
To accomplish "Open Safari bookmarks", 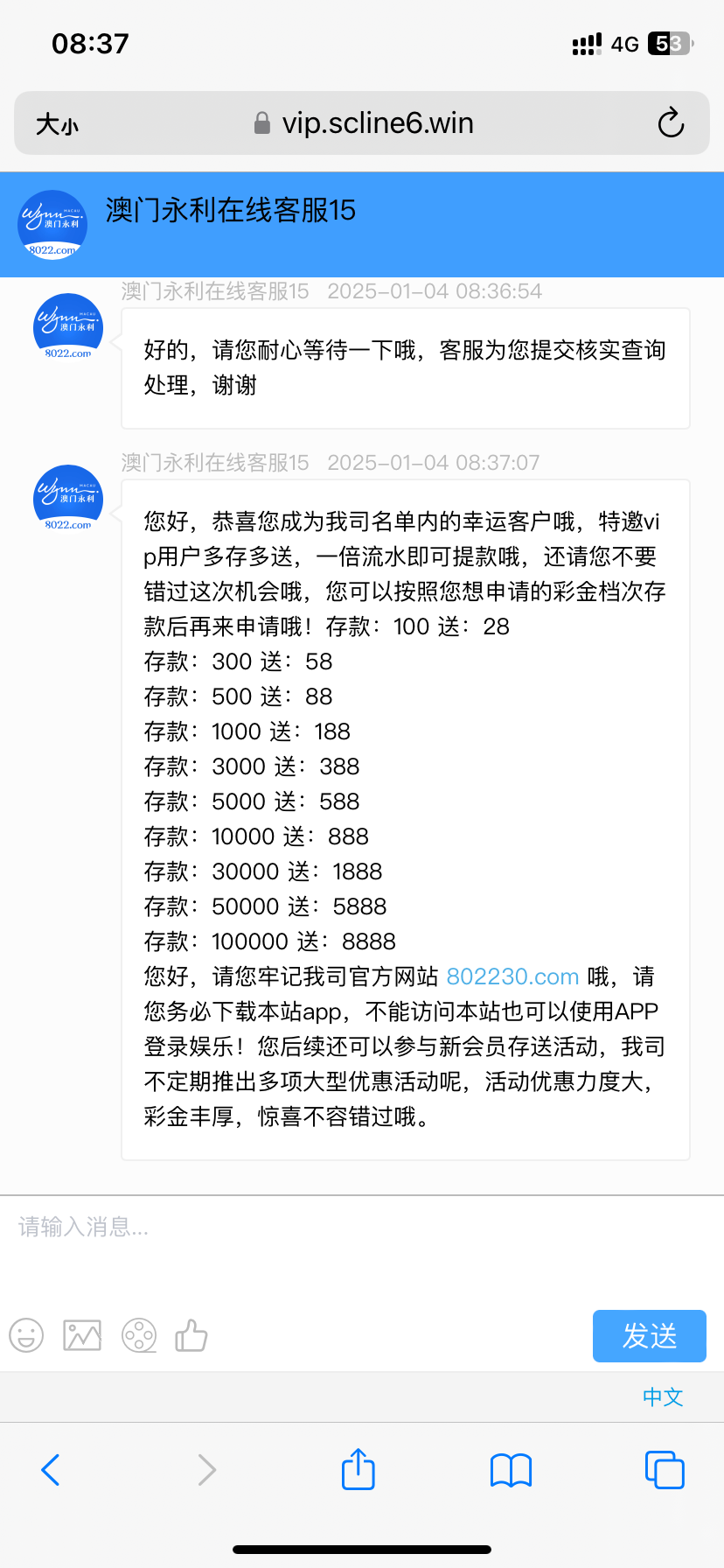I will click(512, 1470).
